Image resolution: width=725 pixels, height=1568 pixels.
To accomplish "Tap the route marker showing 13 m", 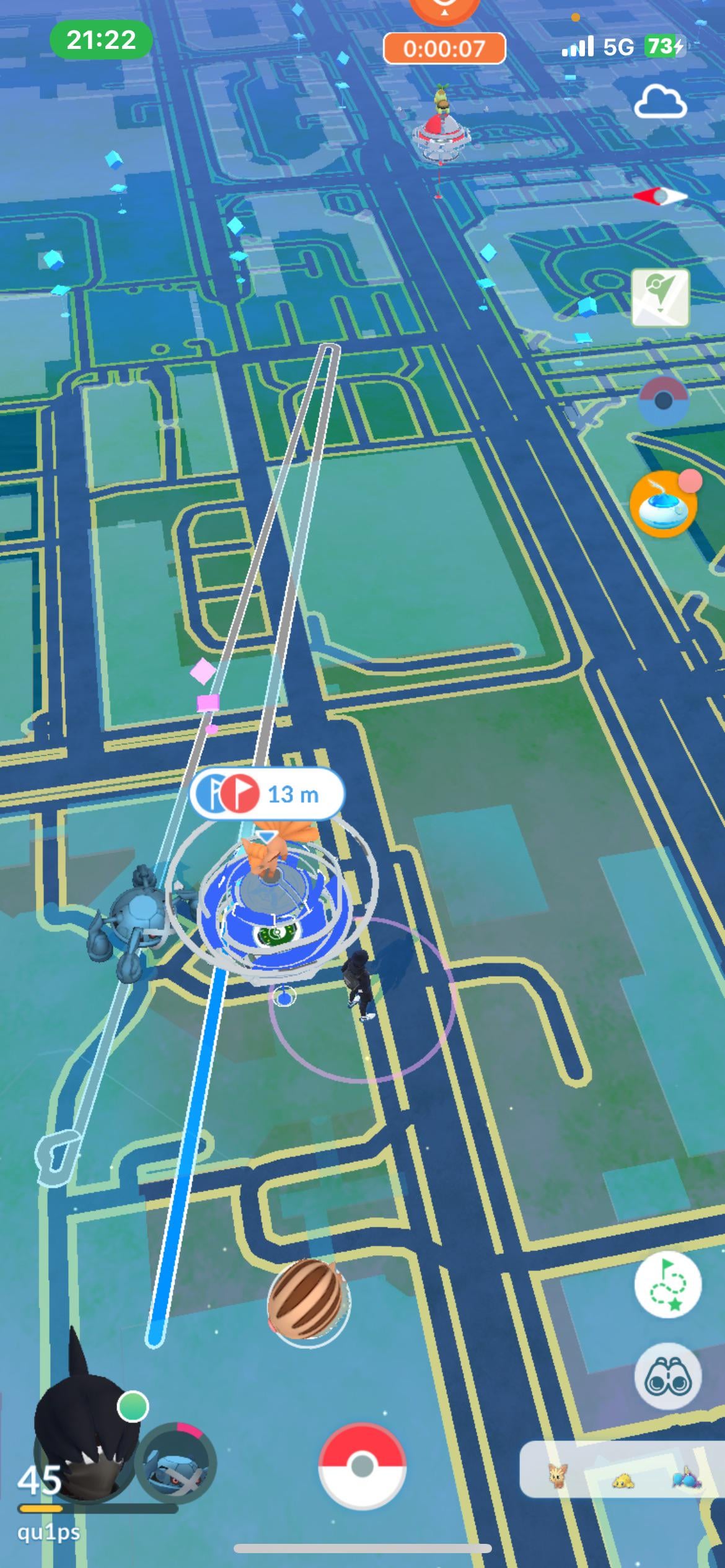I will [266, 794].
